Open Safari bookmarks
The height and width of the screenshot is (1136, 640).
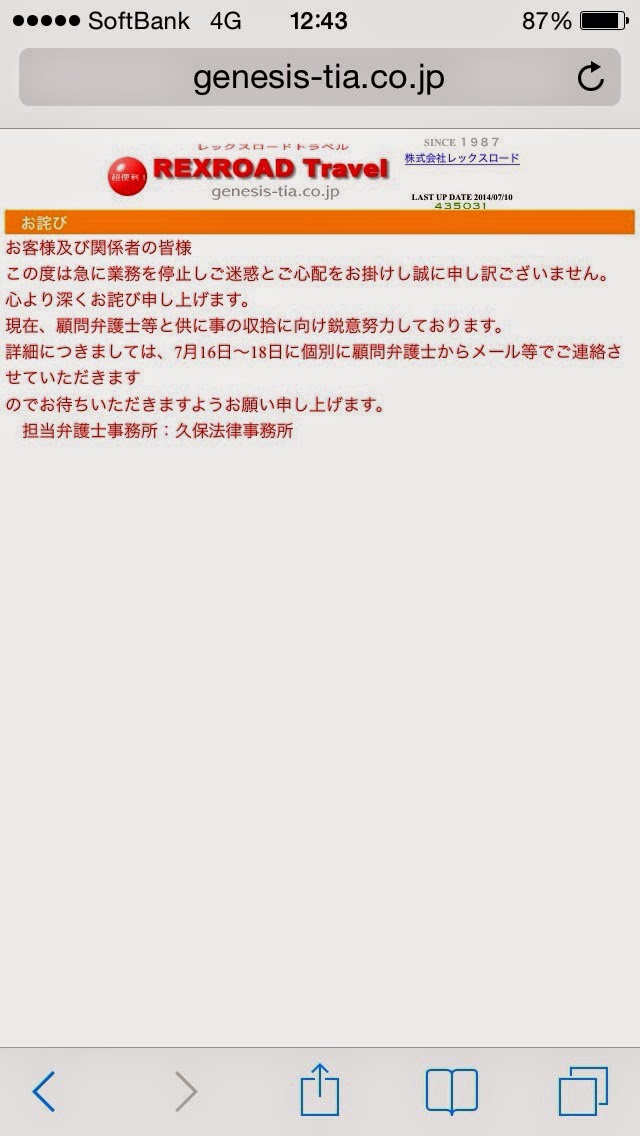[452, 1091]
